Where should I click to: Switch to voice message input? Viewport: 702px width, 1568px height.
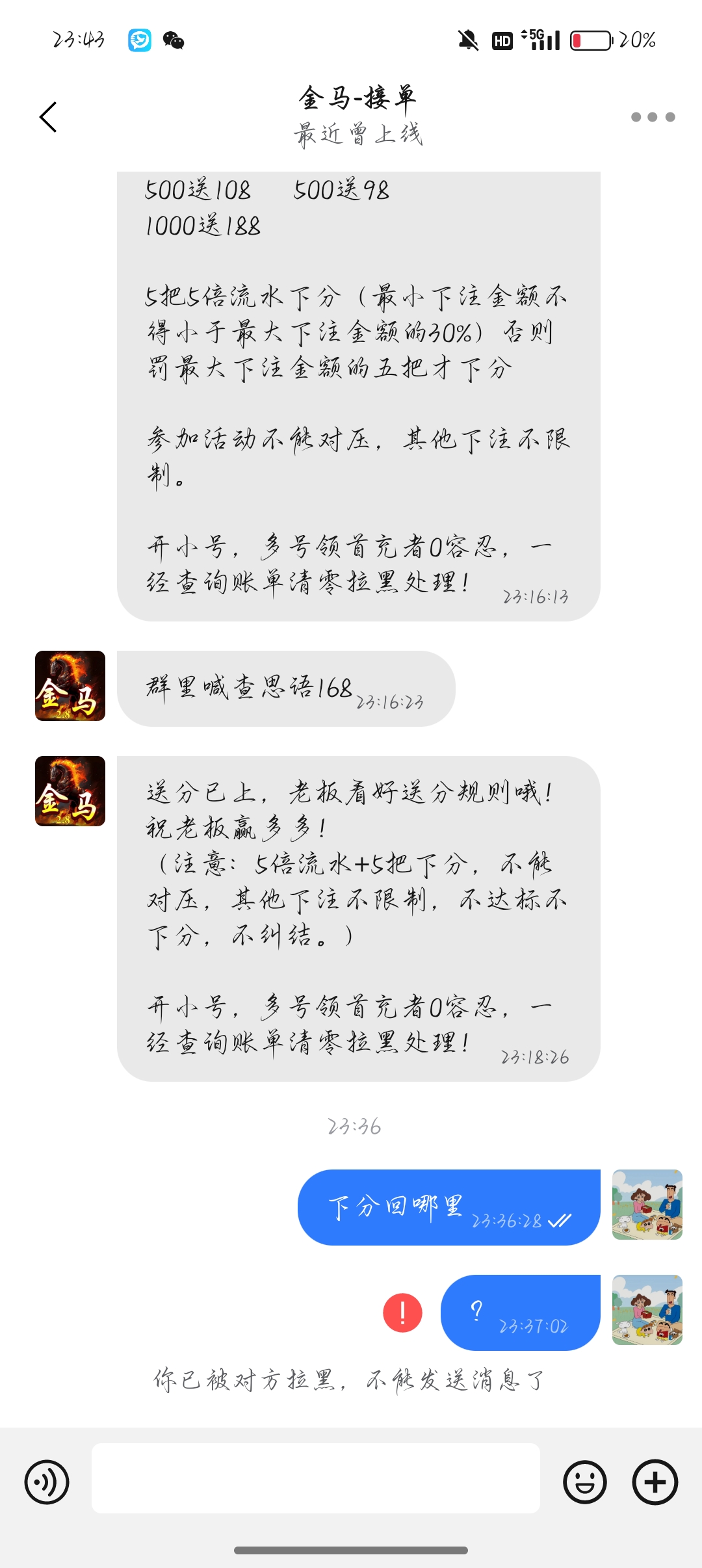pyautogui.click(x=47, y=1482)
